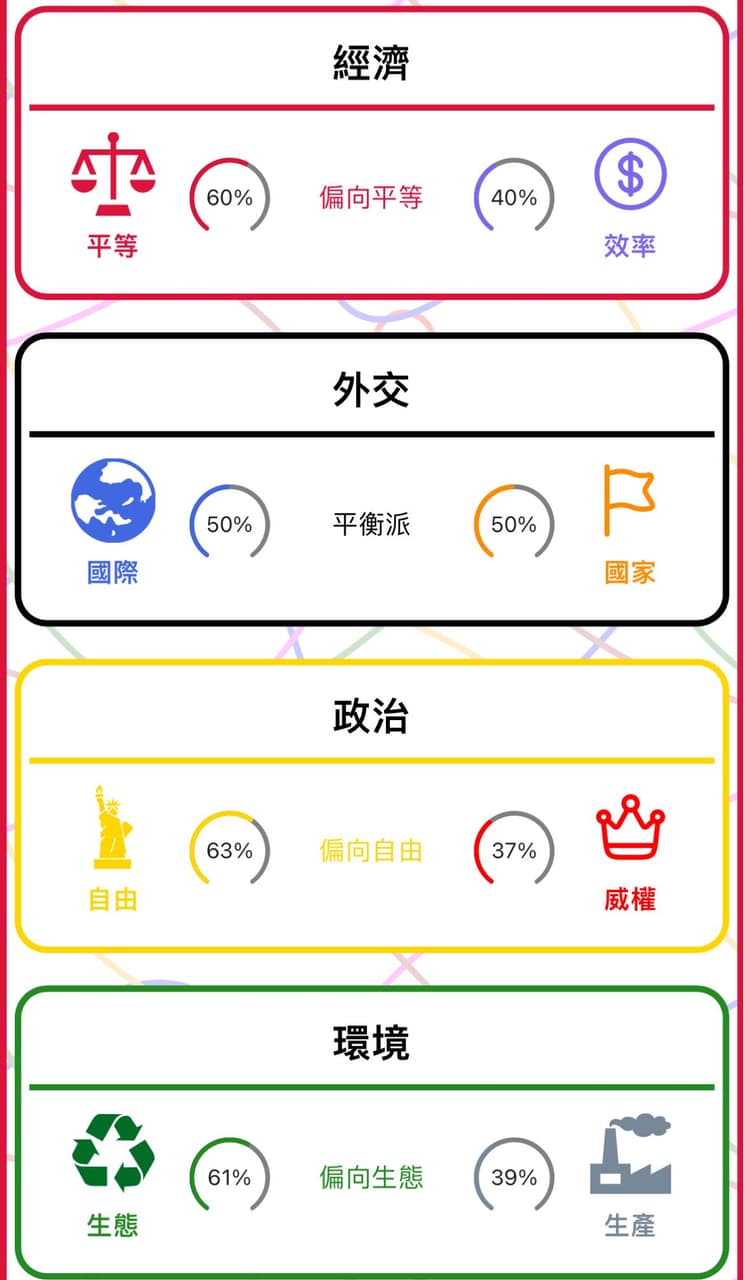Select the 環境 section title
Image resolution: width=744 pixels, height=1280 pixels.
[x=372, y=1042]
